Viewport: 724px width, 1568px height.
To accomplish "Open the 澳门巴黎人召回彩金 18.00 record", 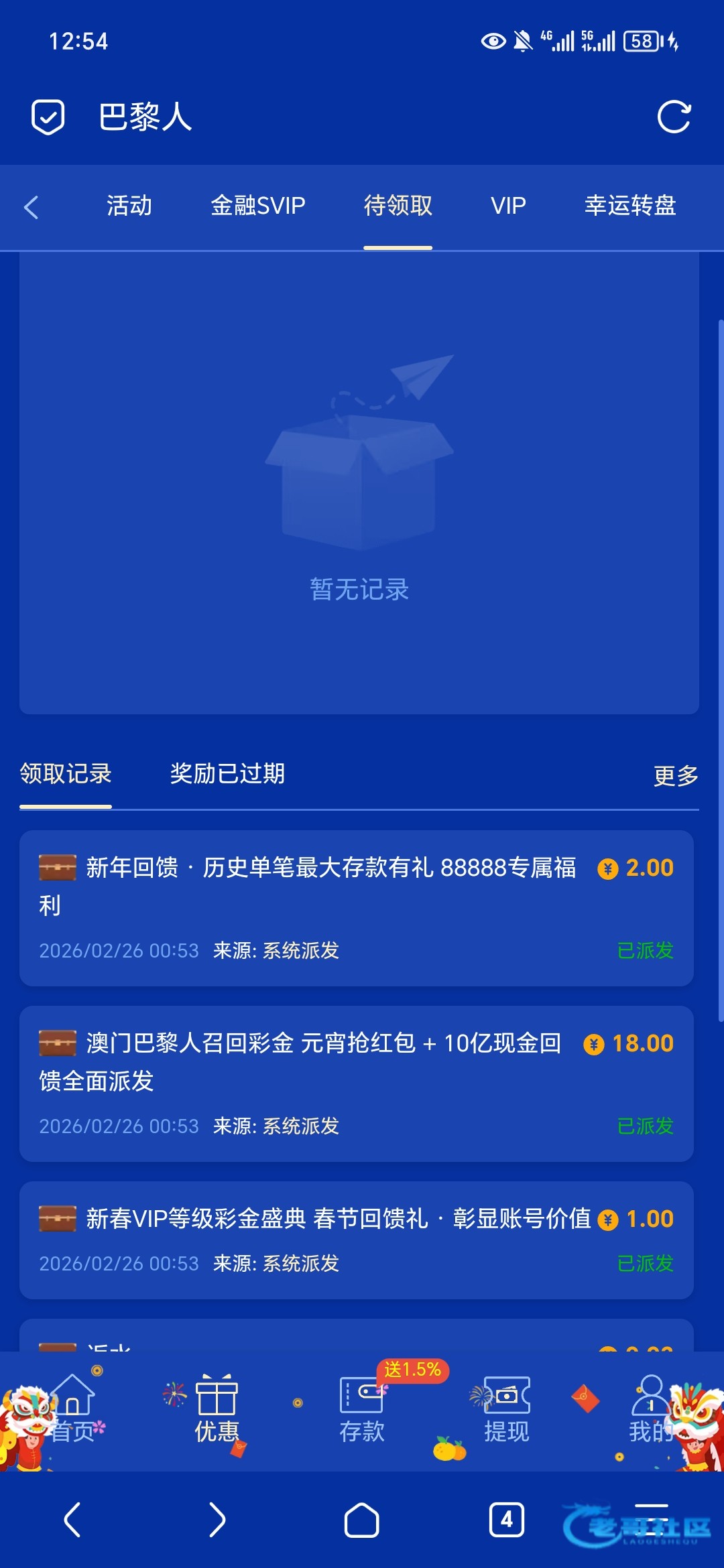I will coord(357,1084).
